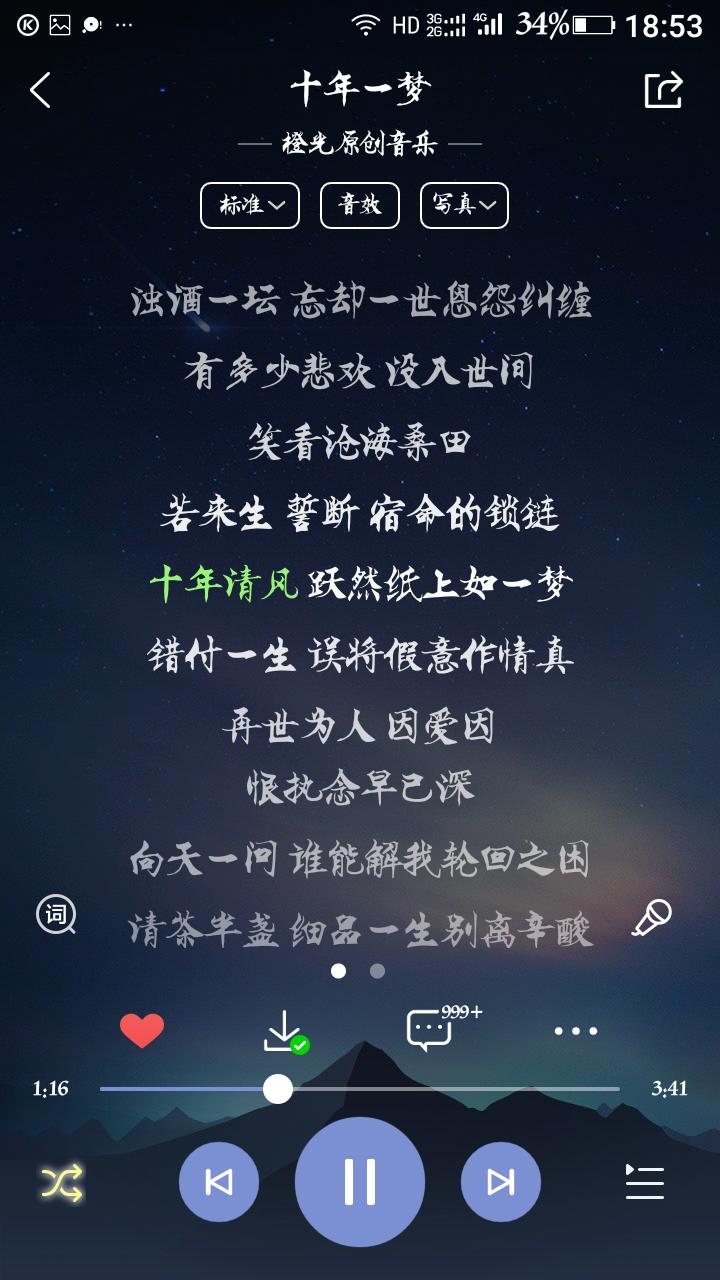The image size is (720, 1280).
Task: Toggle the favorite heart for this song
Action: tap(143, 1028)
